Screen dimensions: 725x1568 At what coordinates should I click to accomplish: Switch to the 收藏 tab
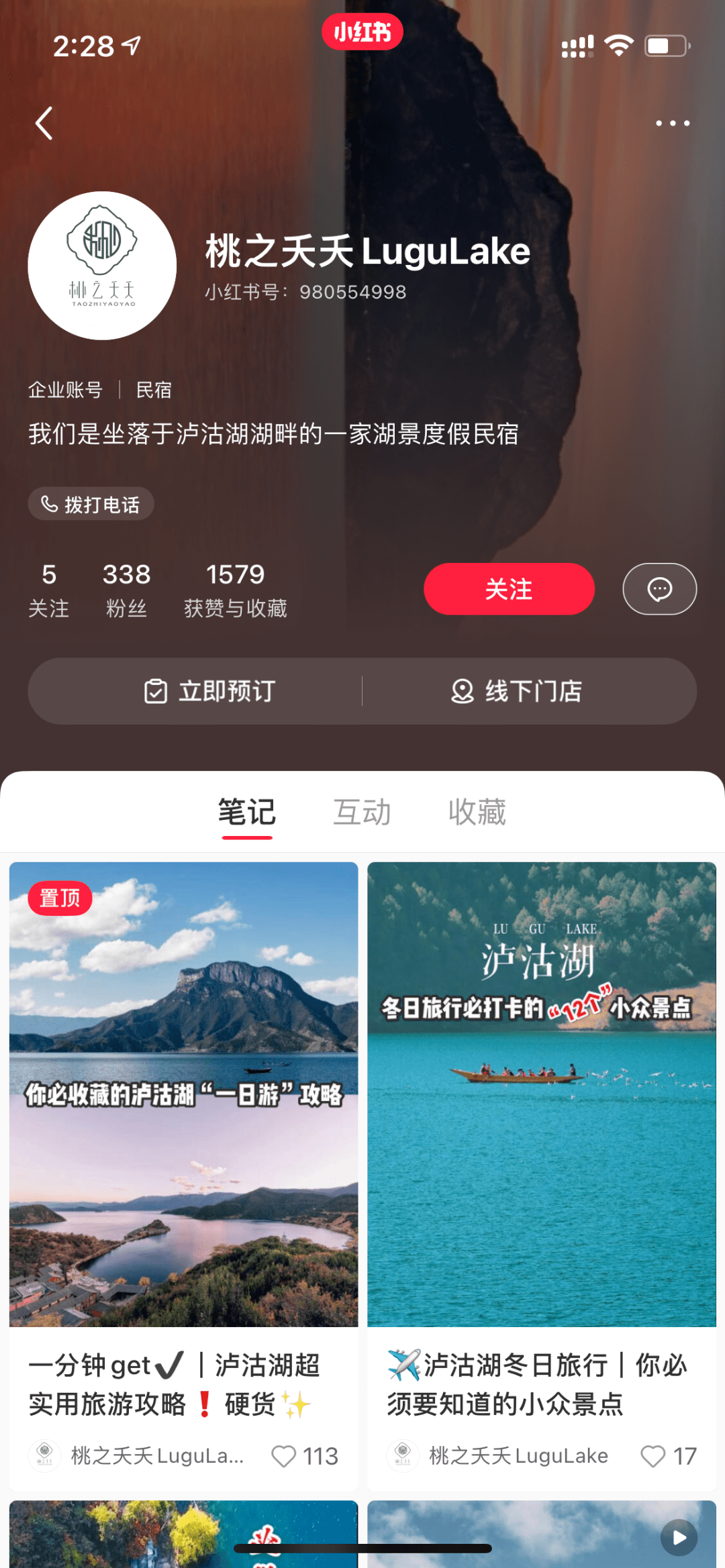point(477,813)
